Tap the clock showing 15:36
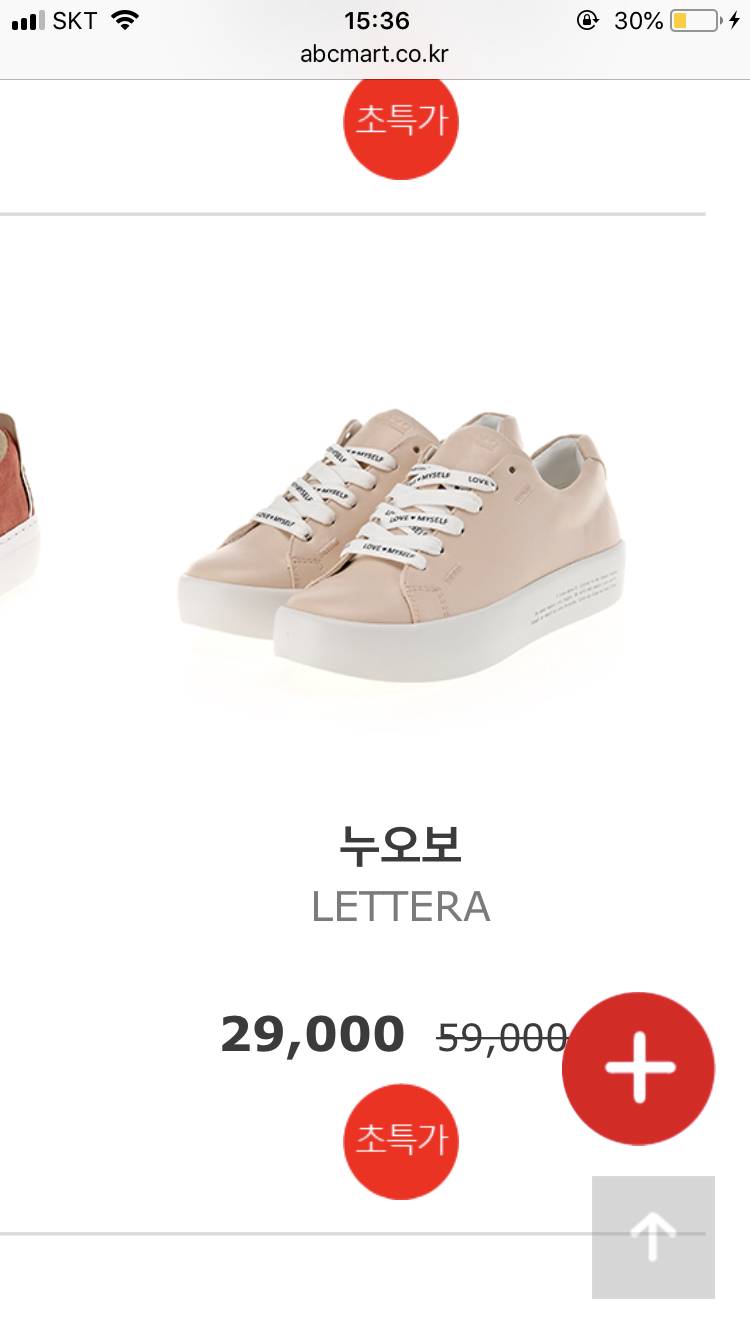This screenshot has width=750, height=1334. [x=375, y=18]
